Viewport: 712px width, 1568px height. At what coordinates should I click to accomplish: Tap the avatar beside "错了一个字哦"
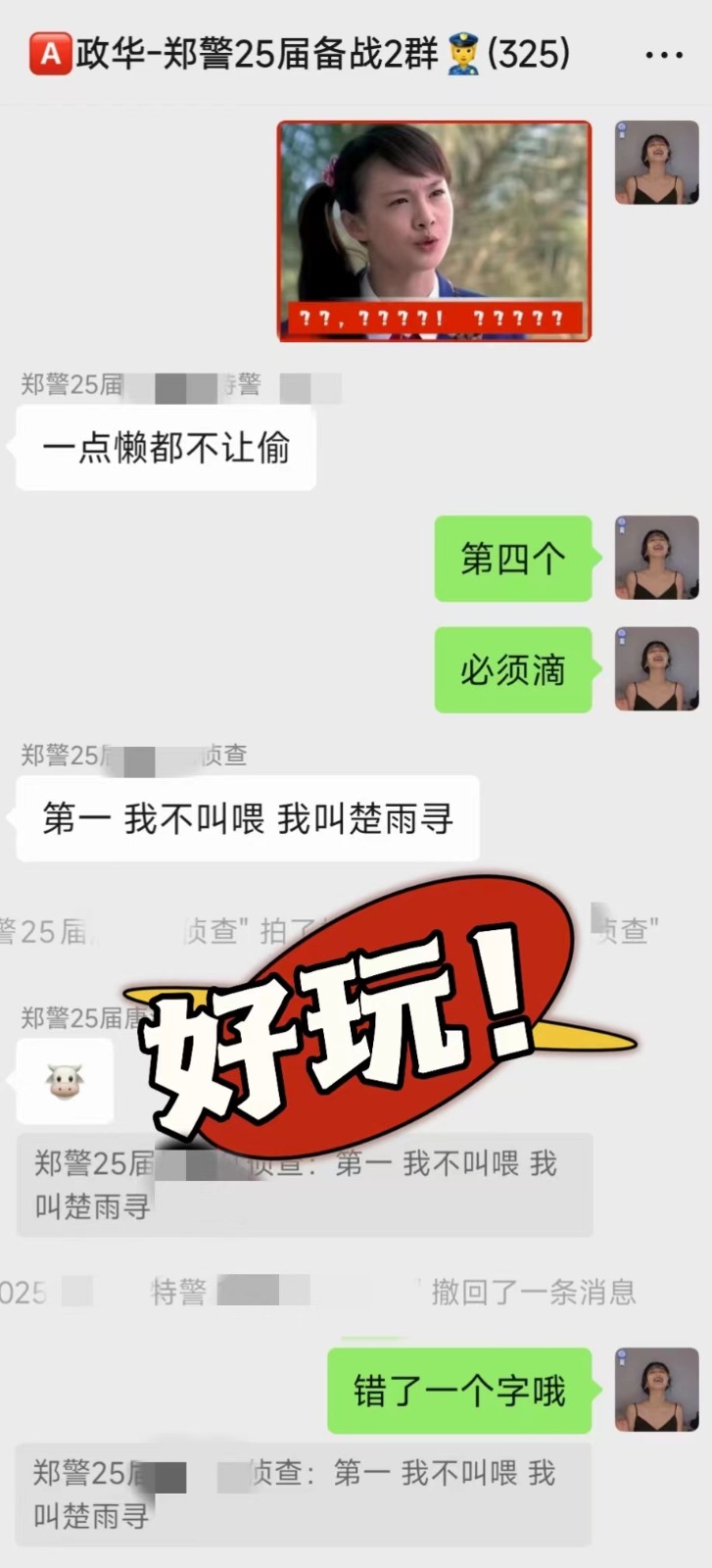click(656, 1390)
